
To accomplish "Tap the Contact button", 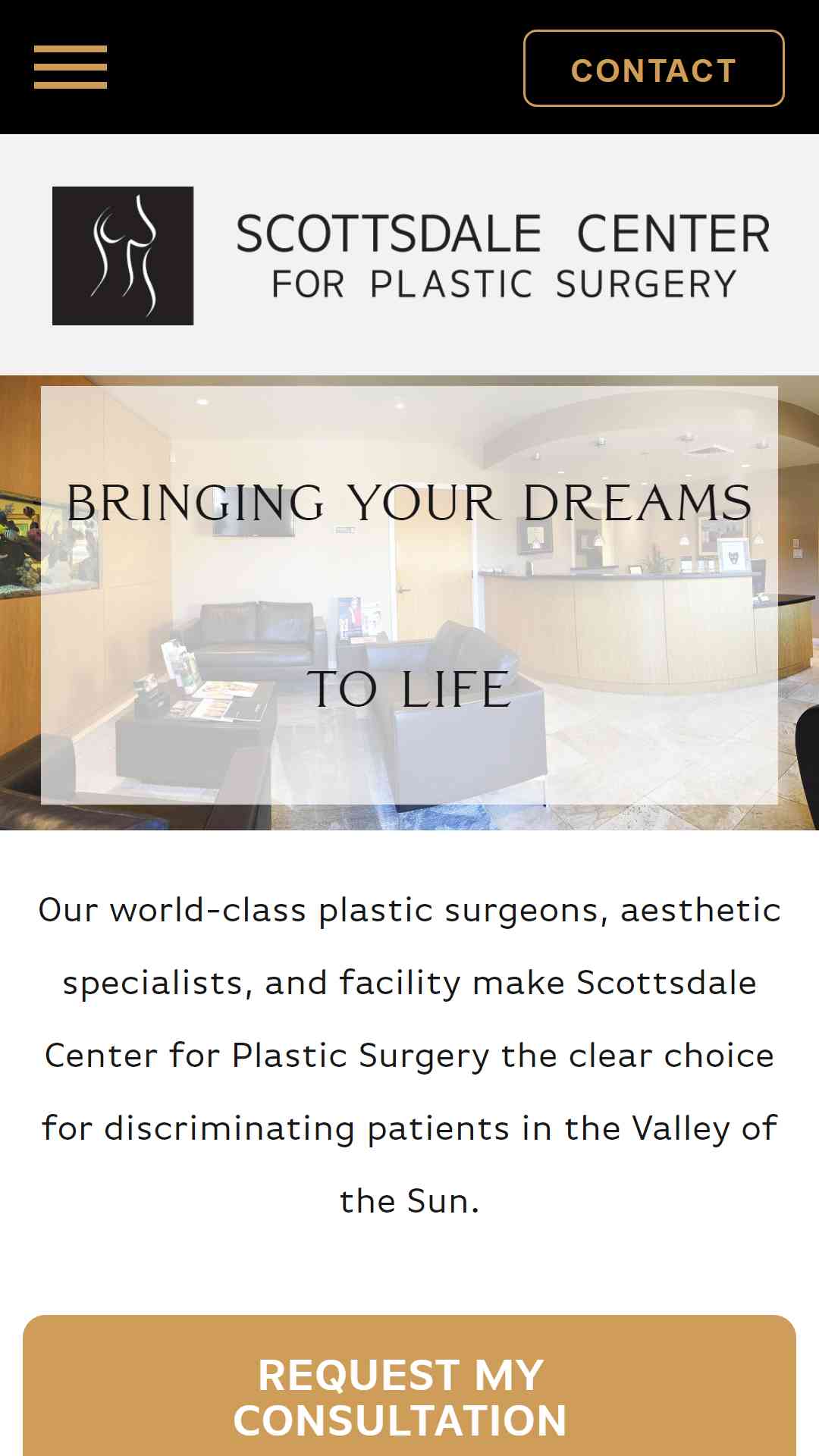I will click(654, 68).
